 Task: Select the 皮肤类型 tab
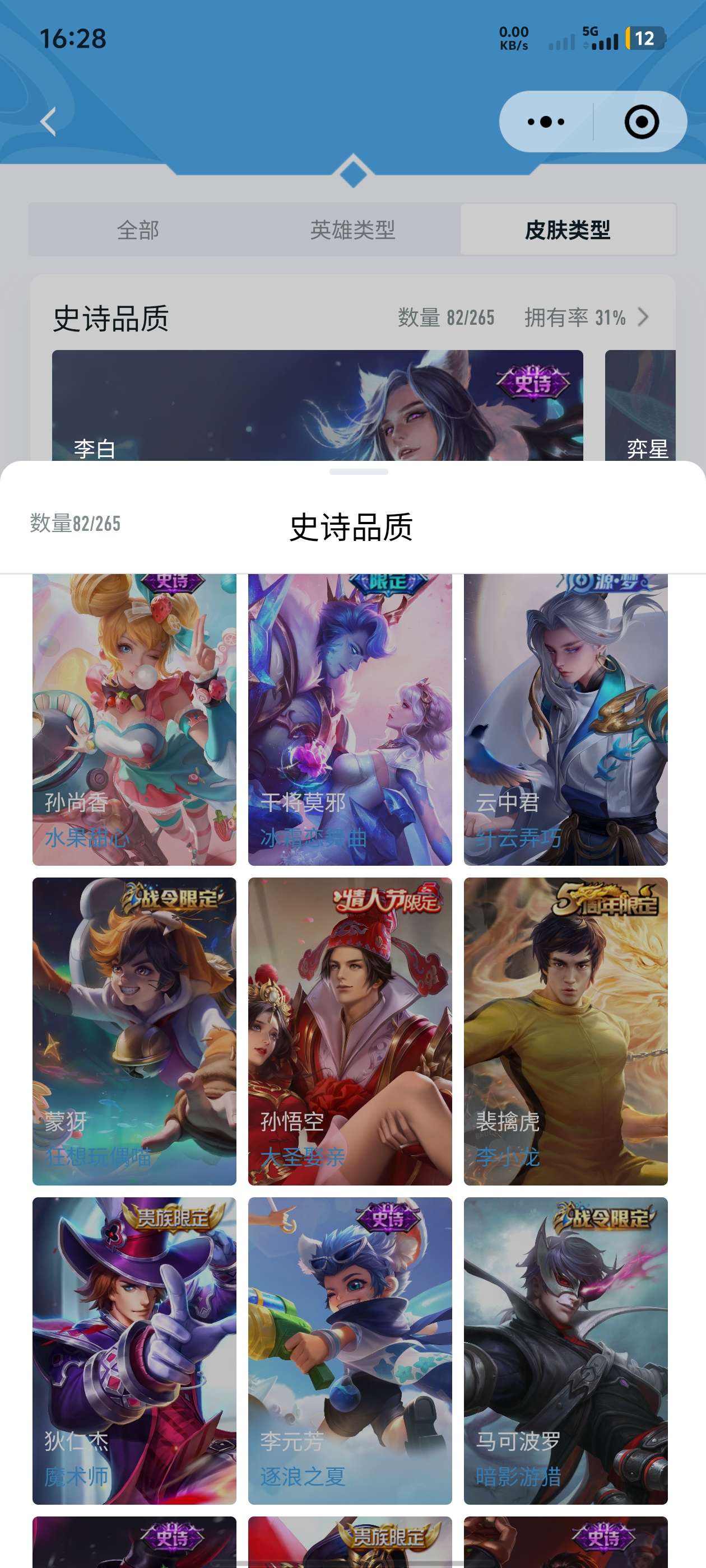pos(567,230)
